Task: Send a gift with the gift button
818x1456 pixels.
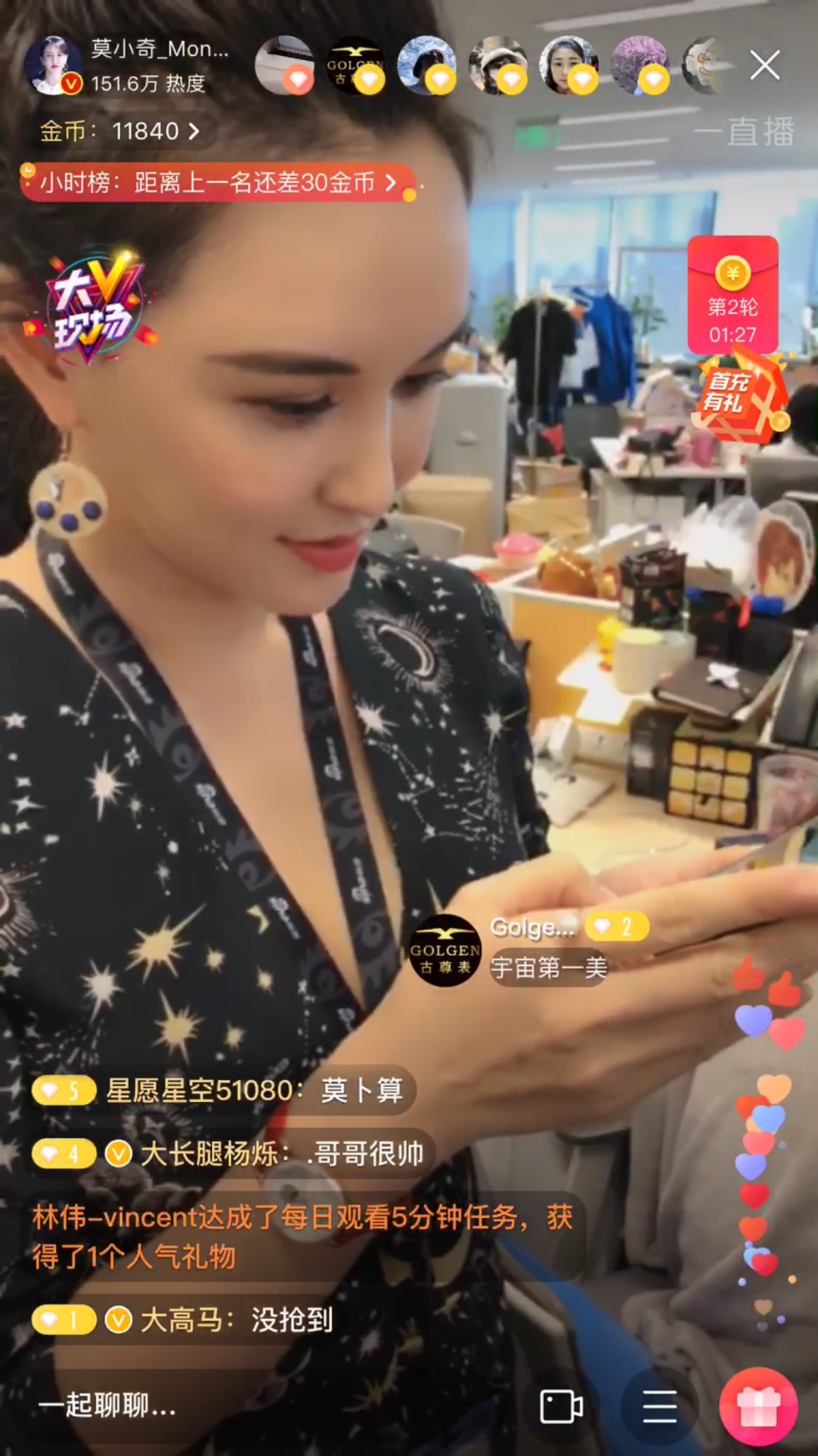Action: 758,1407
